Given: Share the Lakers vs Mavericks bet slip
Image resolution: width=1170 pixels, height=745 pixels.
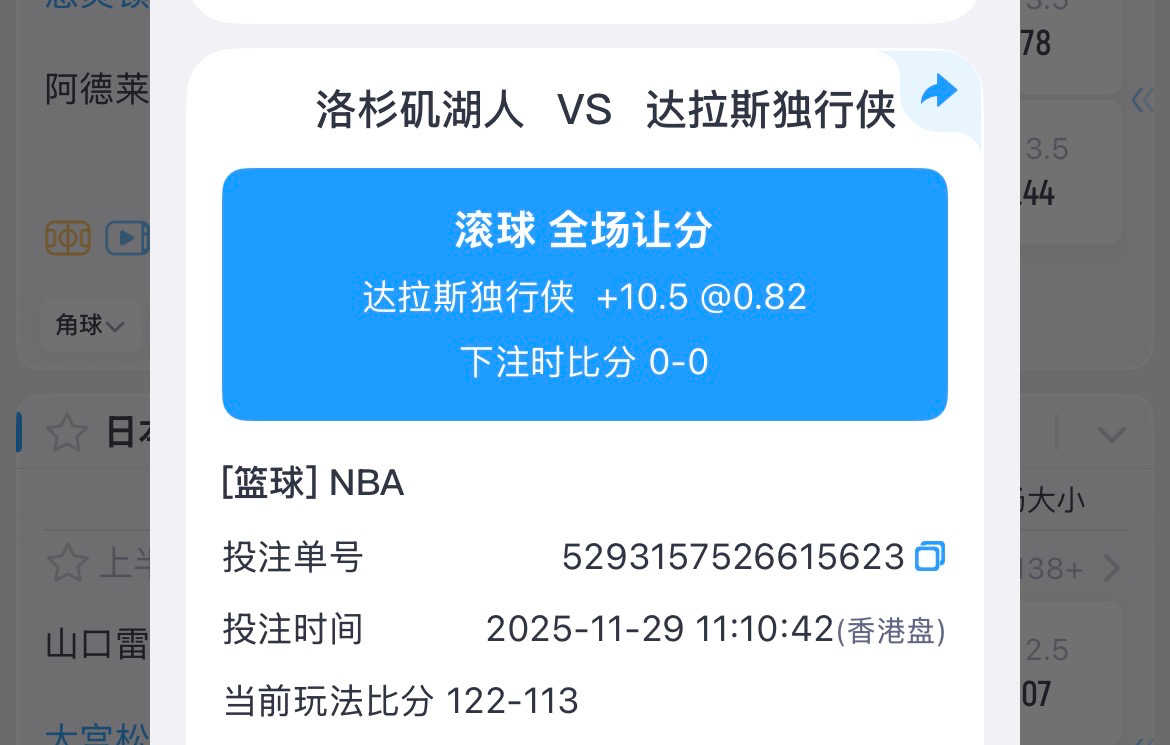Looking at the screenshot, I should point(938,92).
